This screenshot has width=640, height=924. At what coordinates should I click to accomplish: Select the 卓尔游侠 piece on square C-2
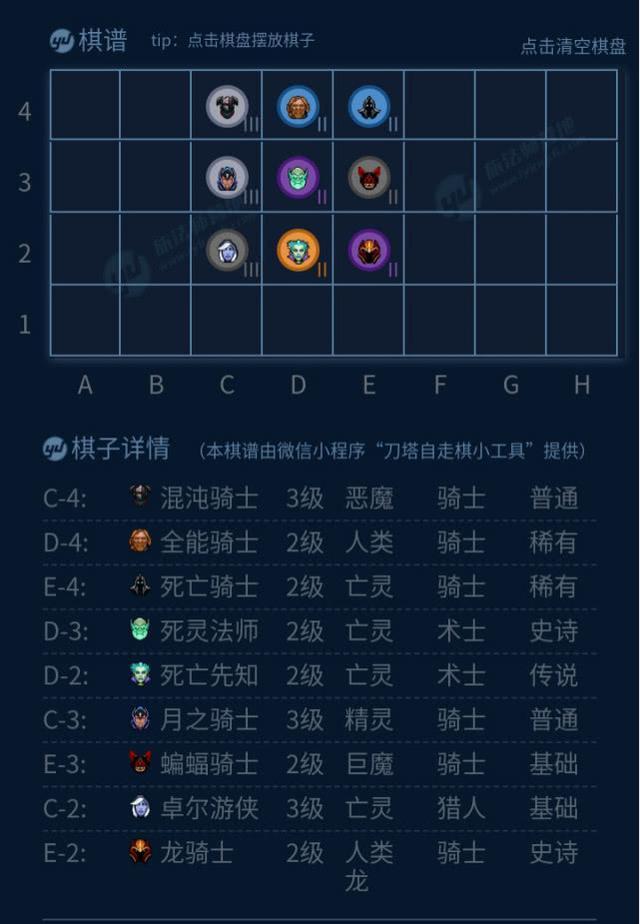coord(227,249)
